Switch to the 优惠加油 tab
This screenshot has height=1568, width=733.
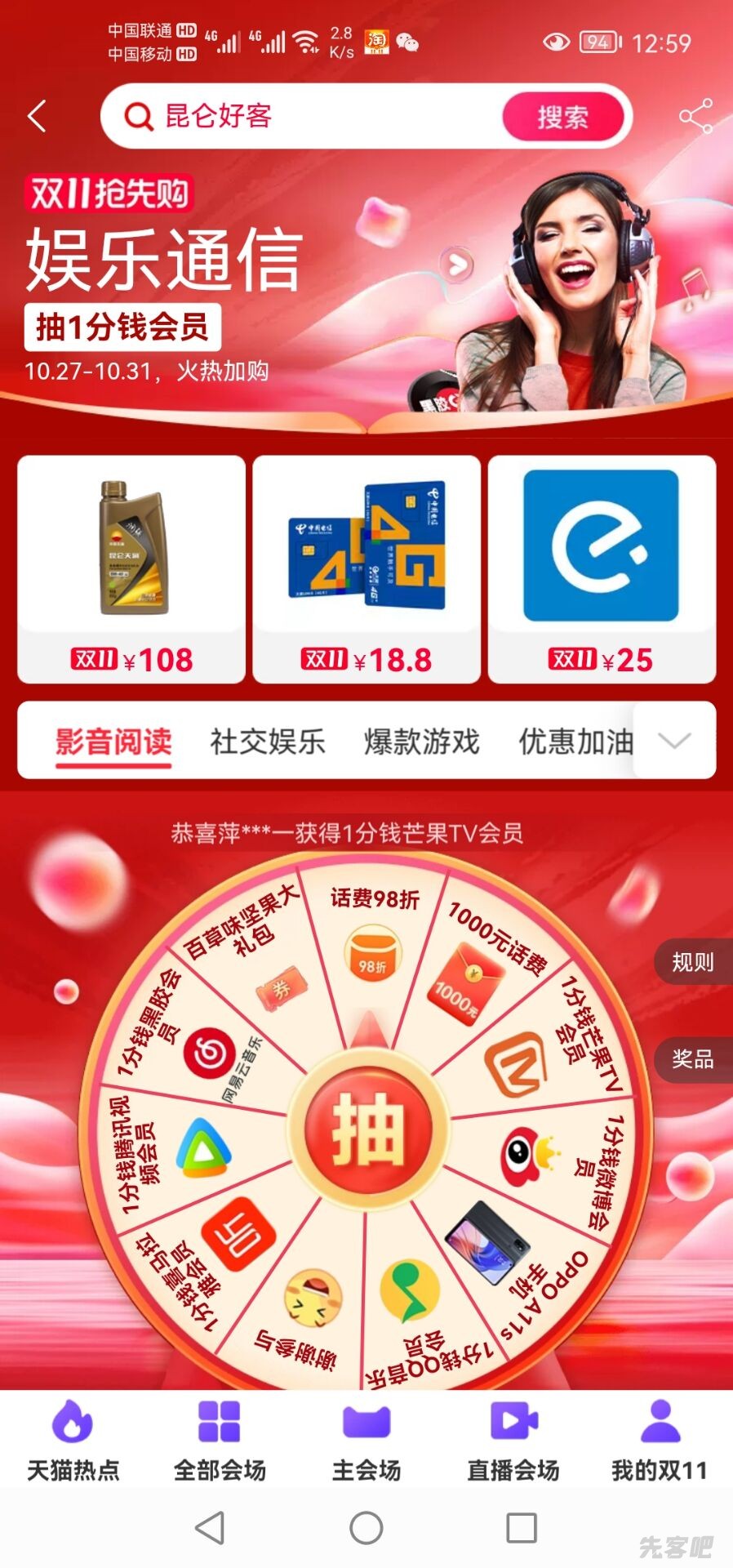pyautogui.click(x=575, y=742)
